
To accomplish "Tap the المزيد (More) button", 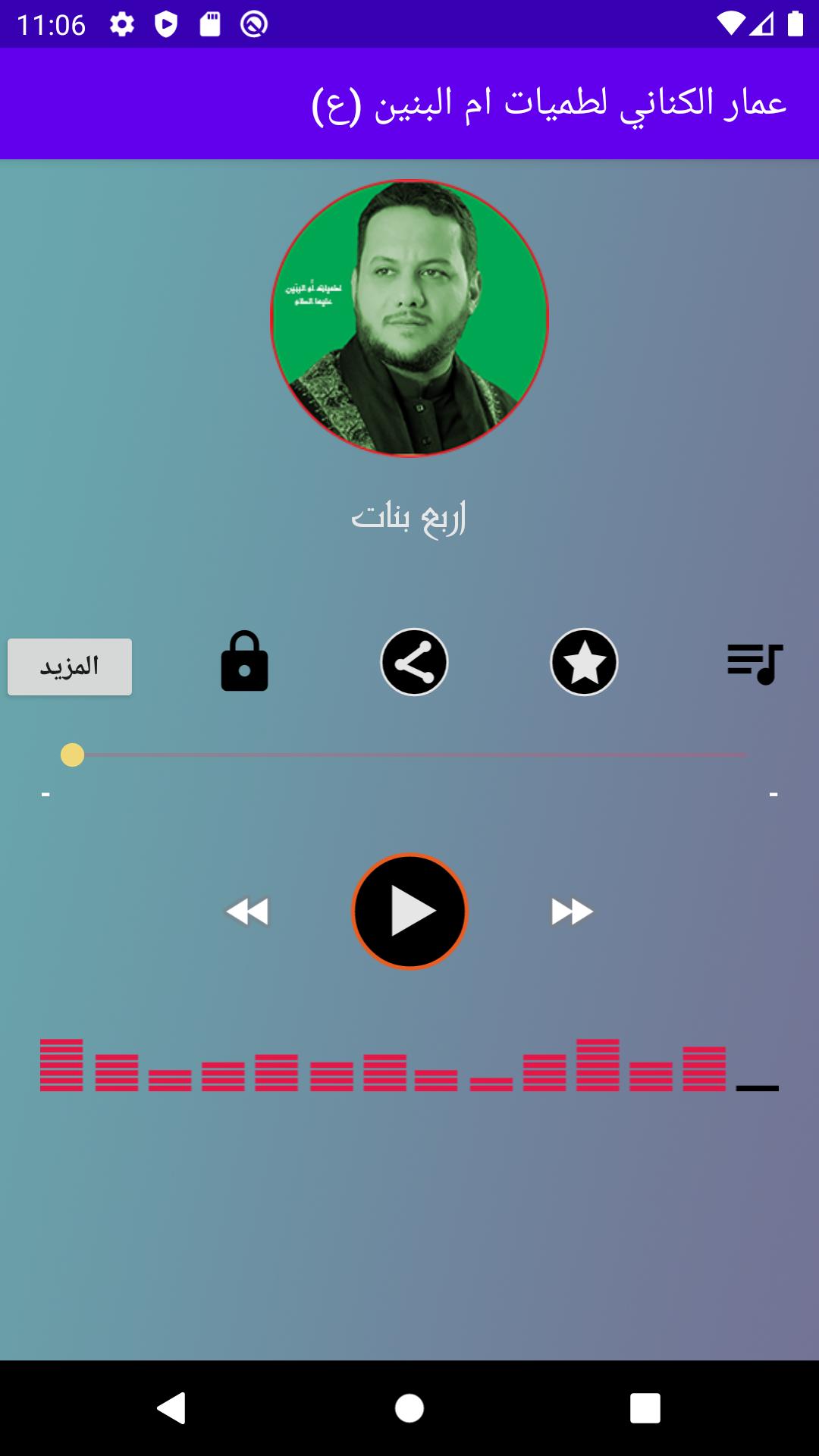I will coord(70,667).
